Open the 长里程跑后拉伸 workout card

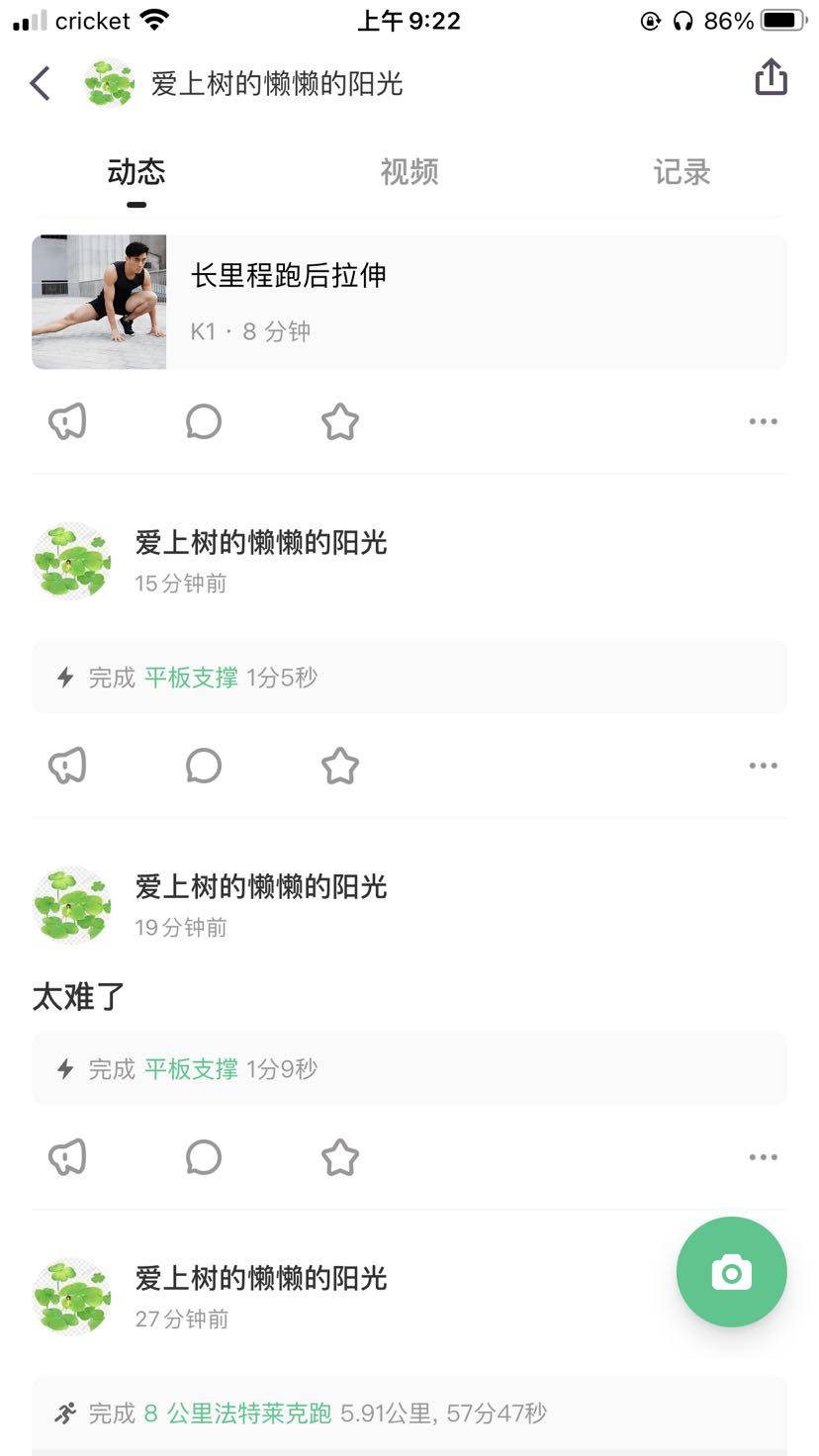[409, 302]
